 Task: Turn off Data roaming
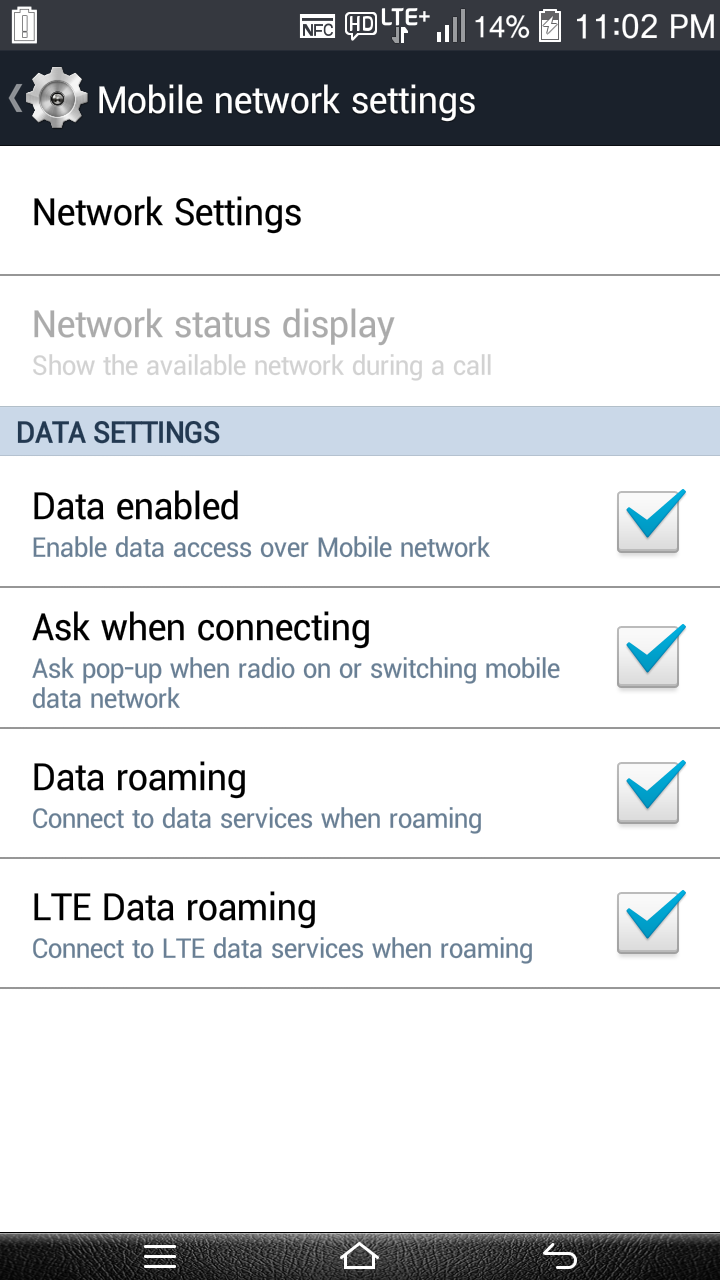(x=648, y=793)
